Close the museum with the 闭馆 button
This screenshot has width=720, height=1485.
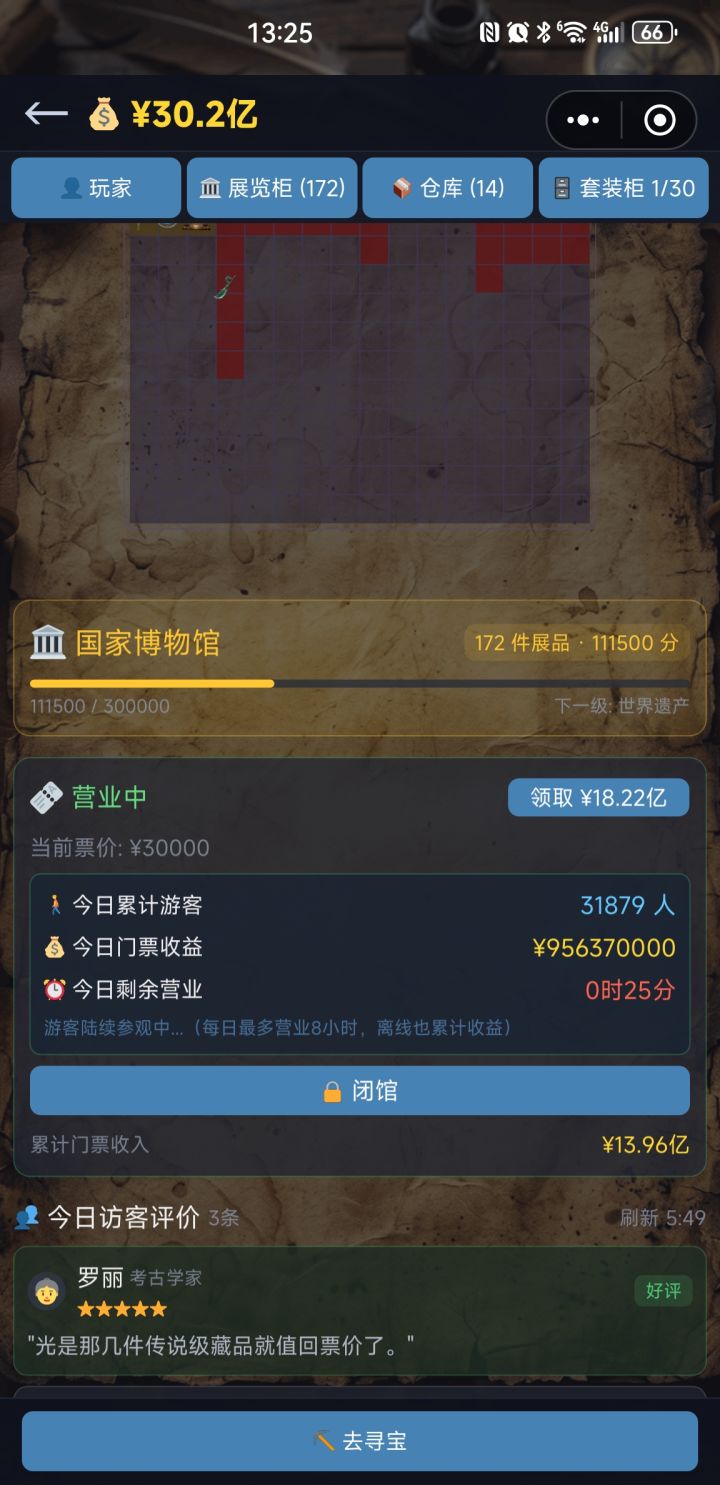360,1090
